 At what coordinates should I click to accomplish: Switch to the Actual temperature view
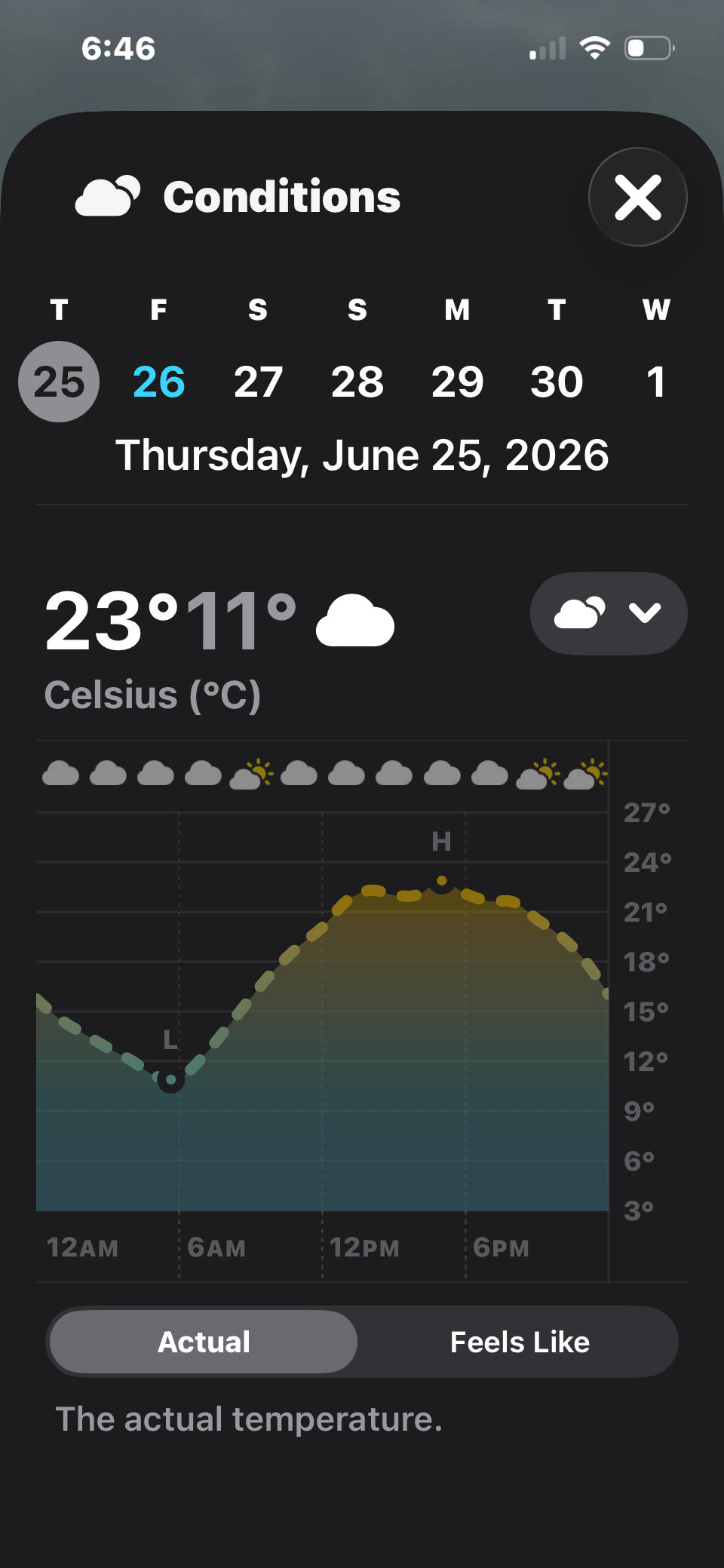point(204,1342)
